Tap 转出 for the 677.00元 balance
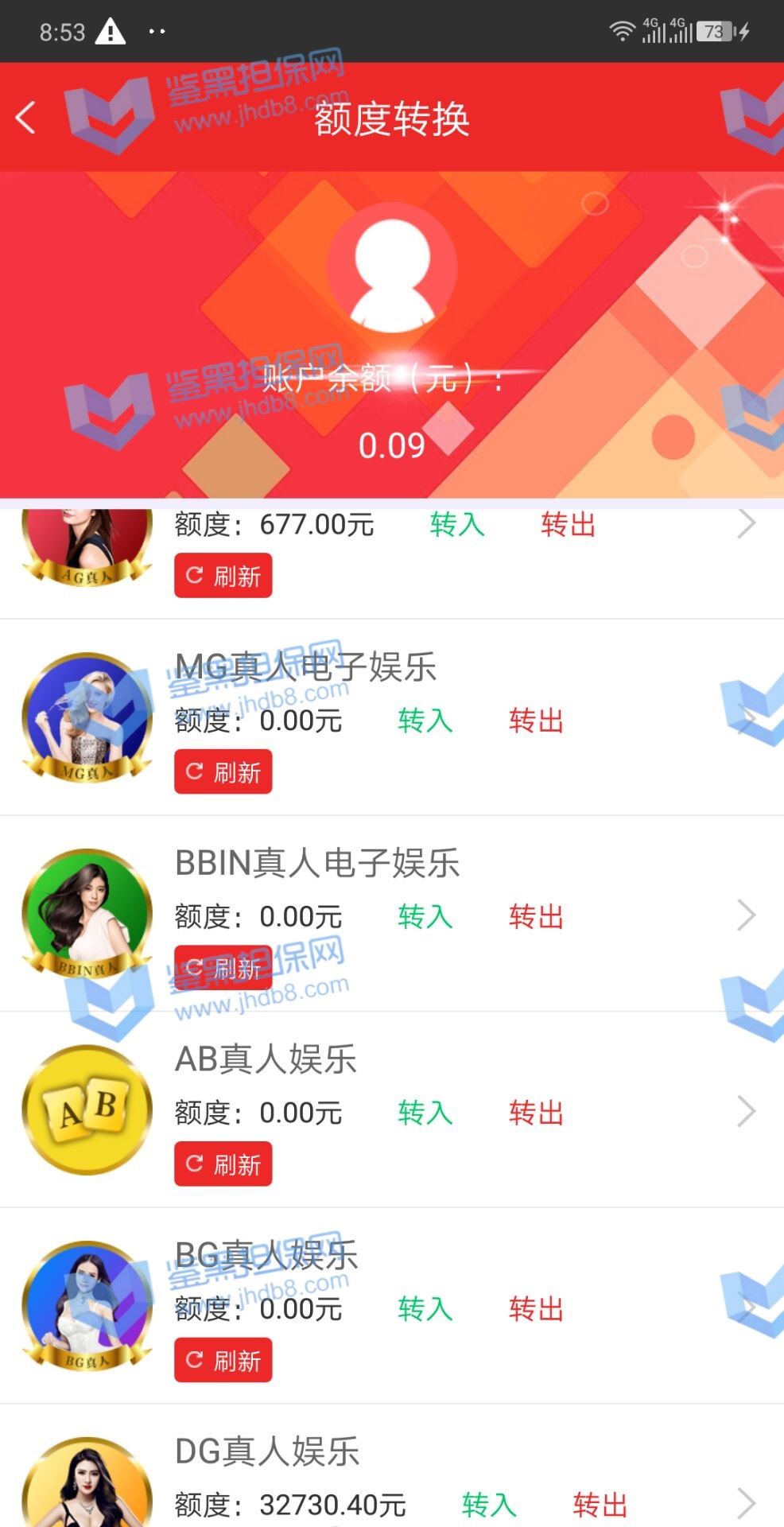784x1527 pixels. (568, 525)
